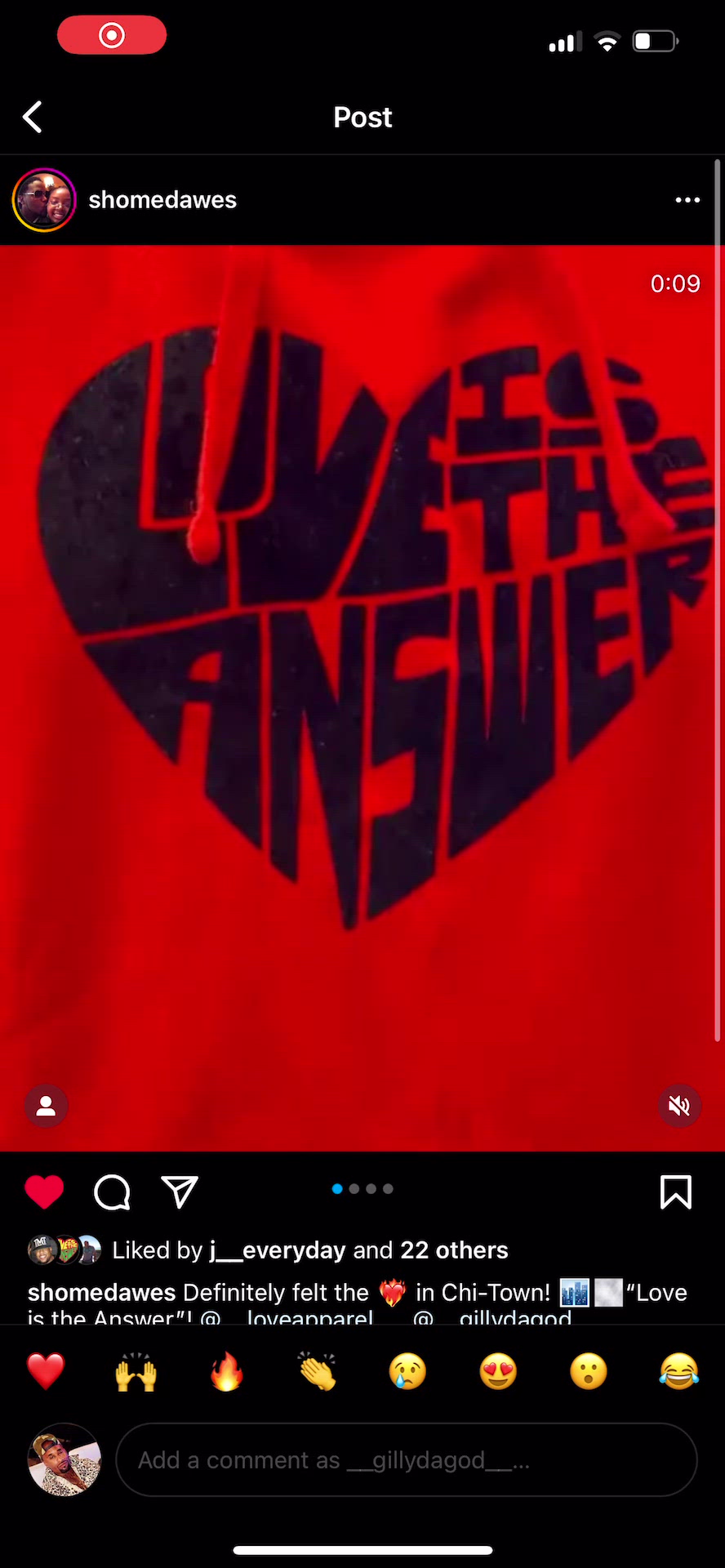Screen dimensions: 725x1568
Task: Insert the red heart emoji reaction
Action: click(46, 1372)
